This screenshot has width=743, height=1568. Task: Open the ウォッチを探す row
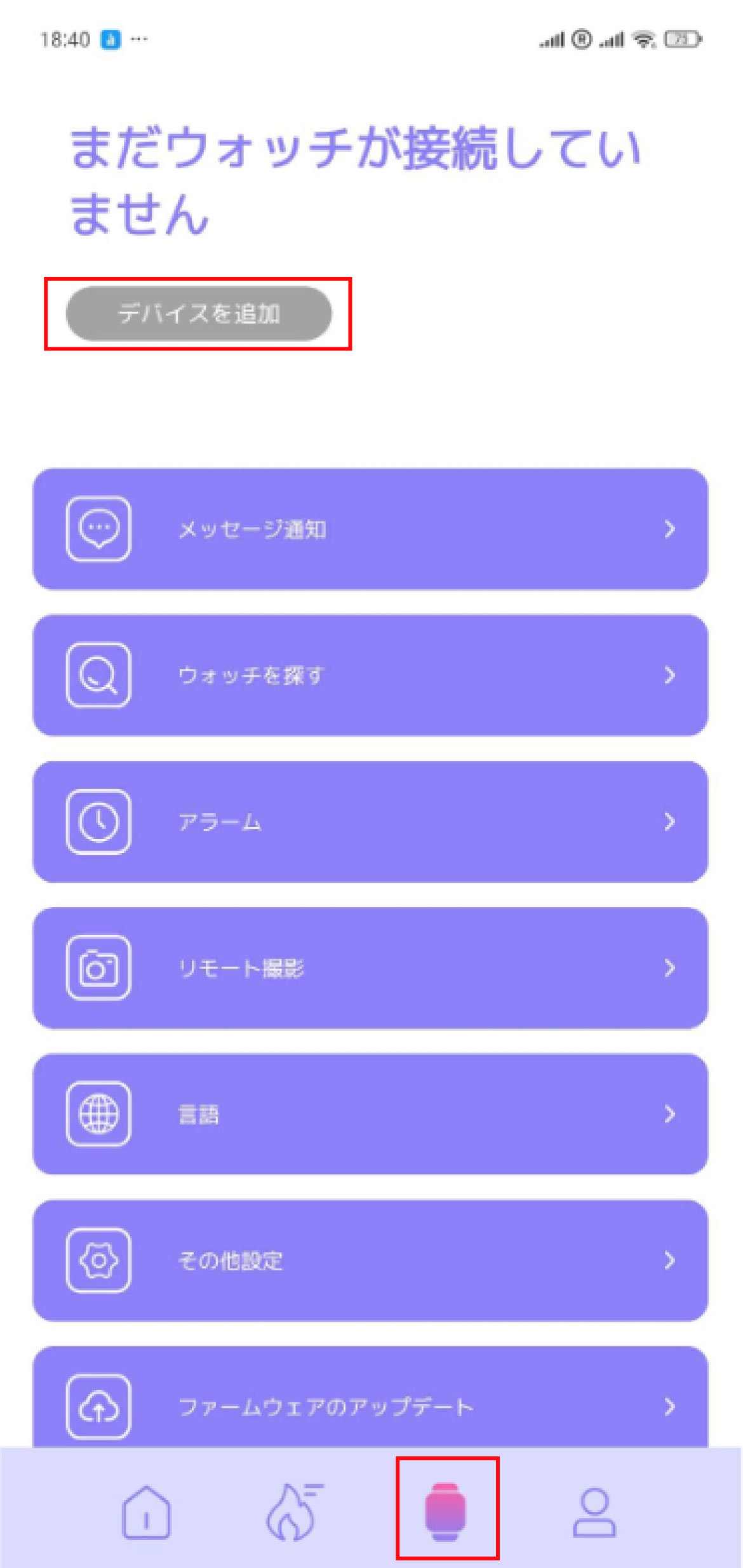(370, 675)
